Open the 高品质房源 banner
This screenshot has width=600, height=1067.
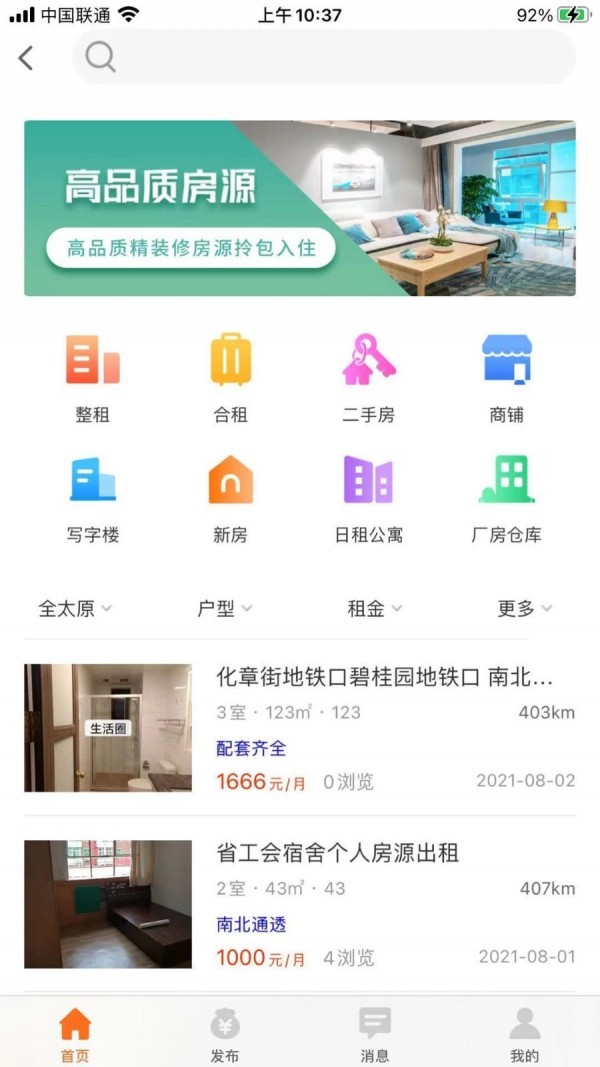[x=300, y=208]
